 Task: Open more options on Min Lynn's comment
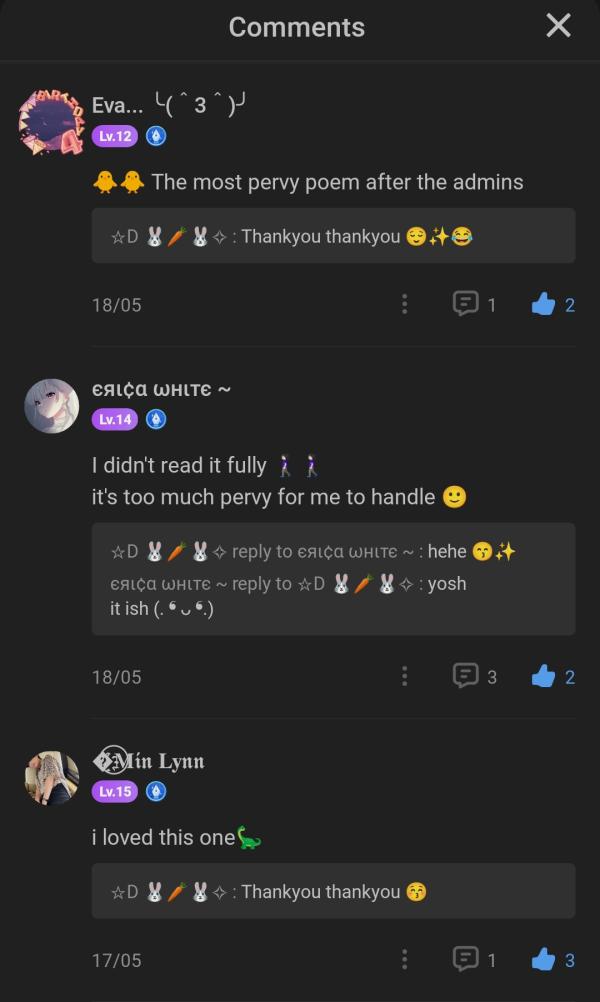[404, 959]
